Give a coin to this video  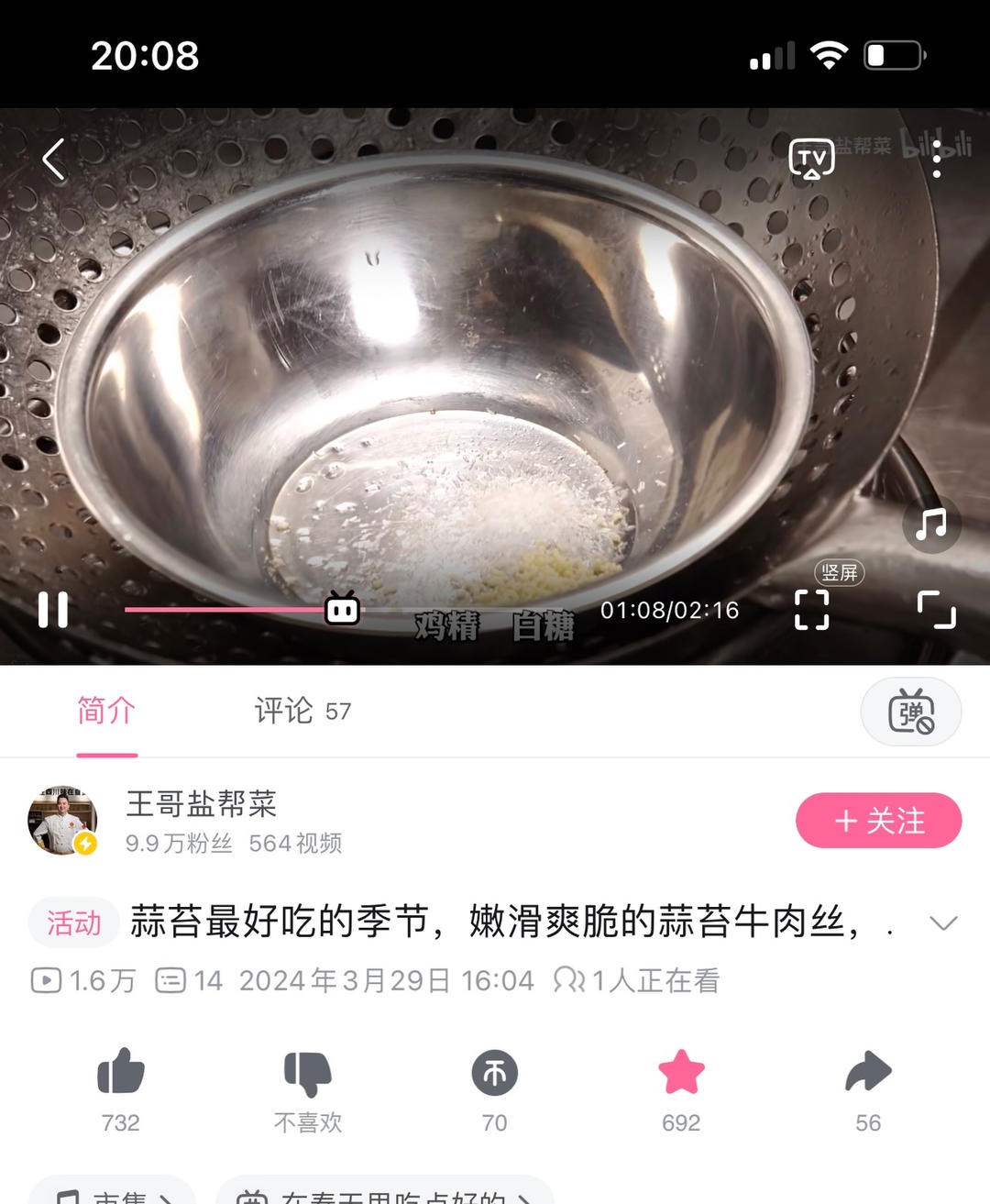[495, 1073]
